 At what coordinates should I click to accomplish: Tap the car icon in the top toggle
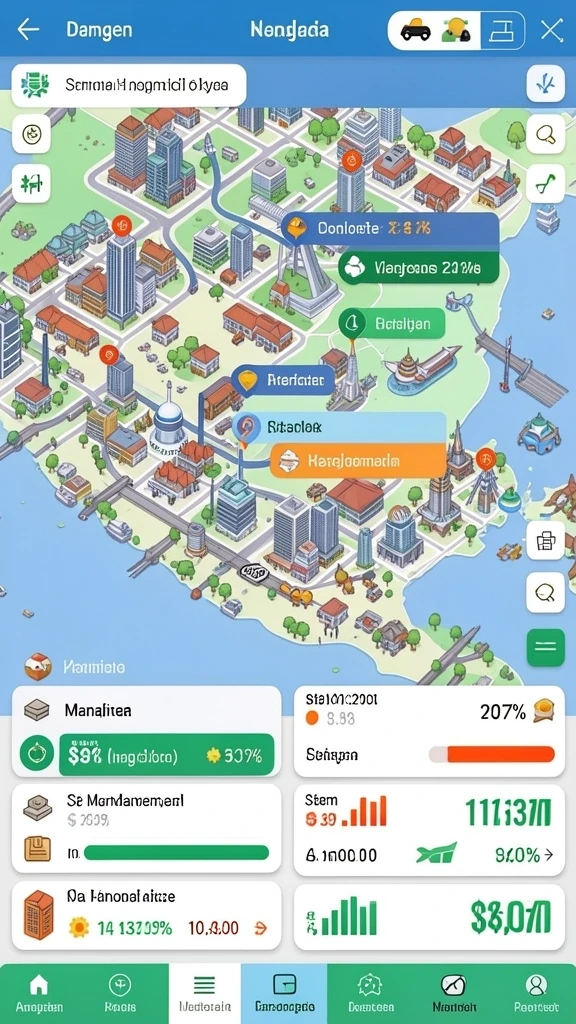[x=414, y=30]
